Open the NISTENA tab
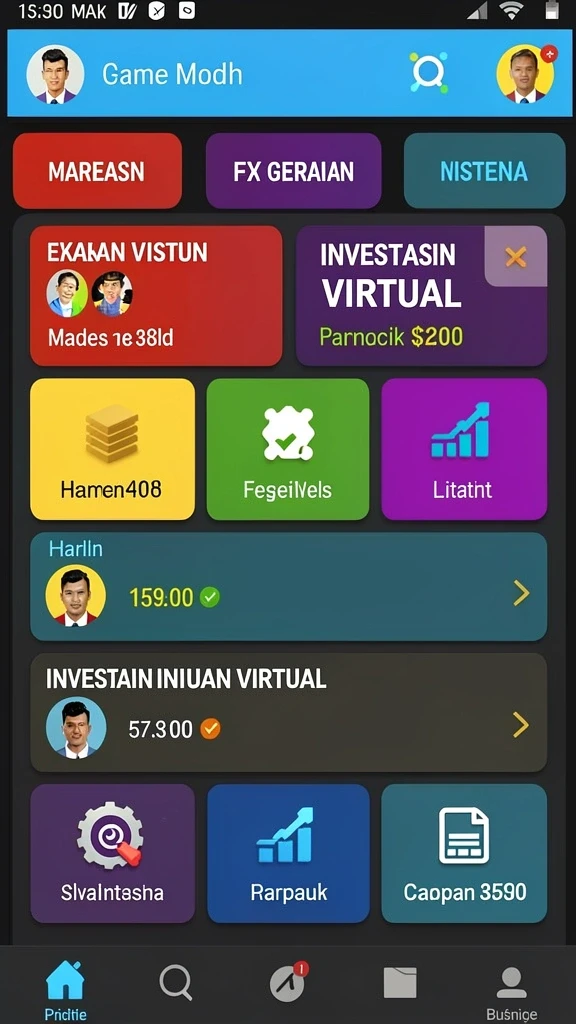The height and width of the screenshot is (1024, 576). click(484, 171)
